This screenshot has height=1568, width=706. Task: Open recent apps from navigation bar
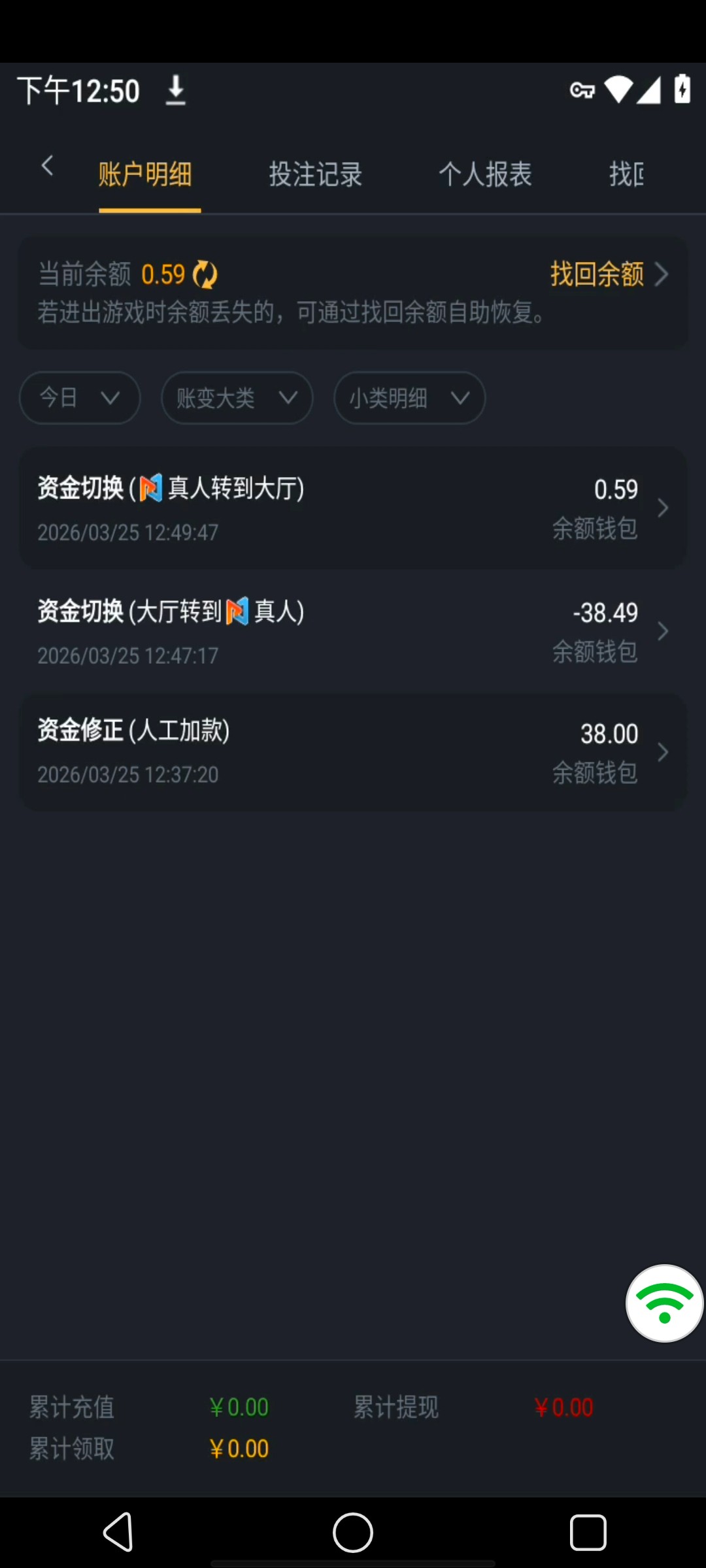[x=588, y=1532]
